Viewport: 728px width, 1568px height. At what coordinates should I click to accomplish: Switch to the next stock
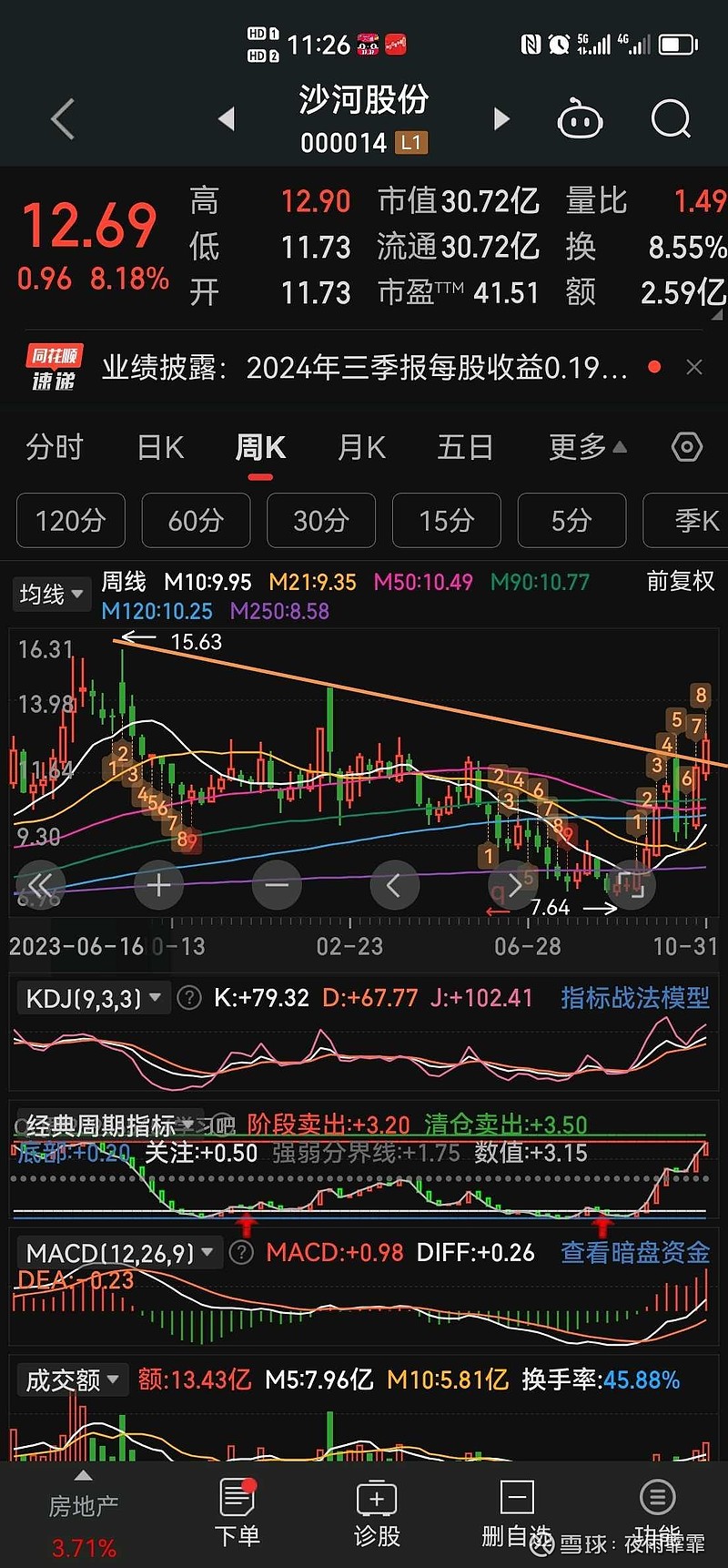[x=500, y=118]
